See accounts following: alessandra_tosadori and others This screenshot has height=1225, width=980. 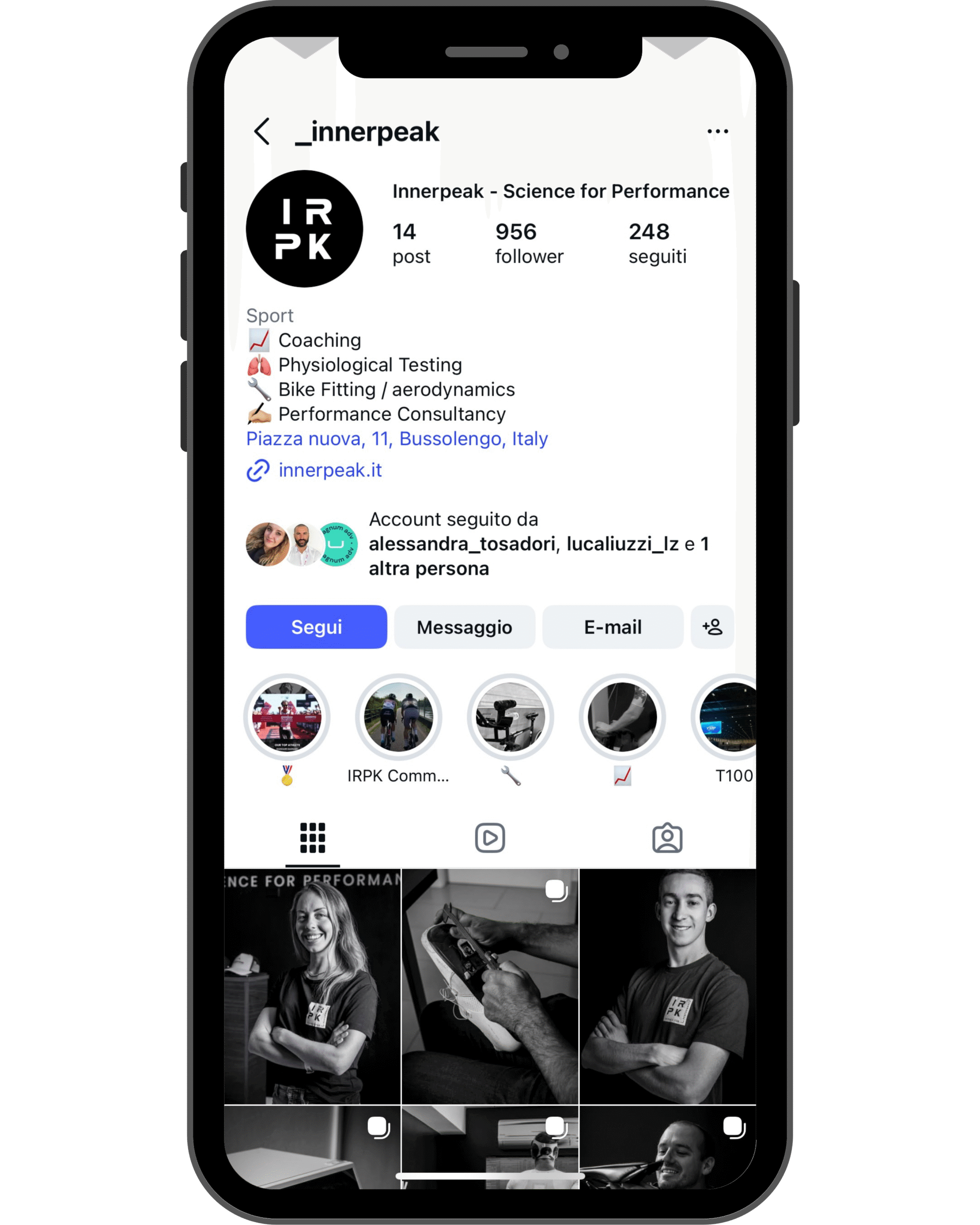click(x=539, y=544)
